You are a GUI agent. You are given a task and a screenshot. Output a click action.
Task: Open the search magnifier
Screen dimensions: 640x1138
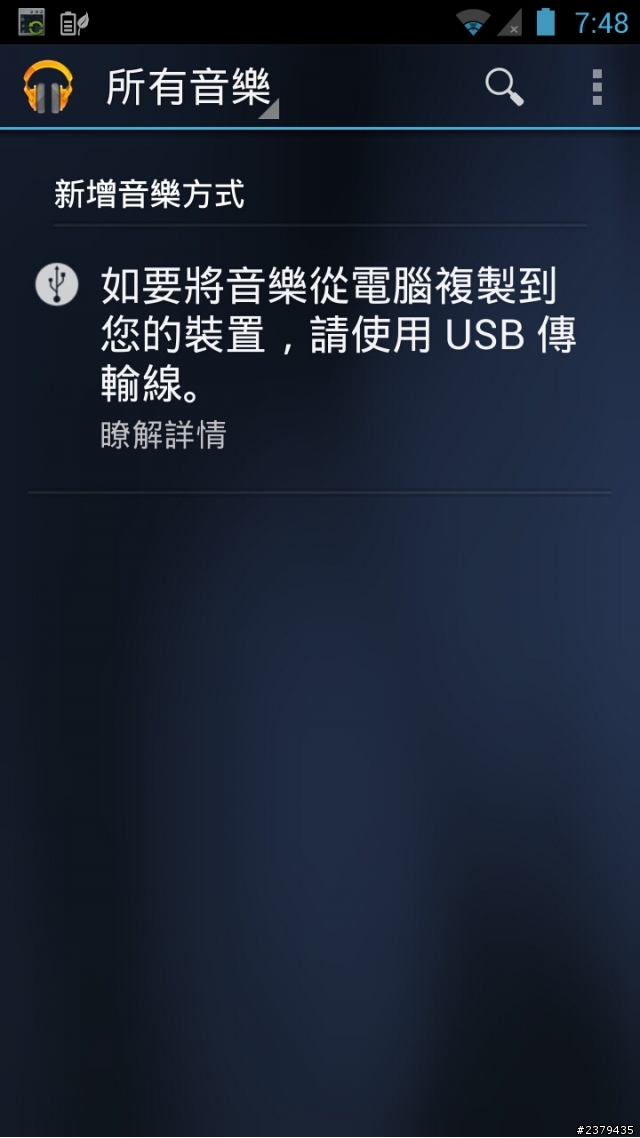pos(504,88)
